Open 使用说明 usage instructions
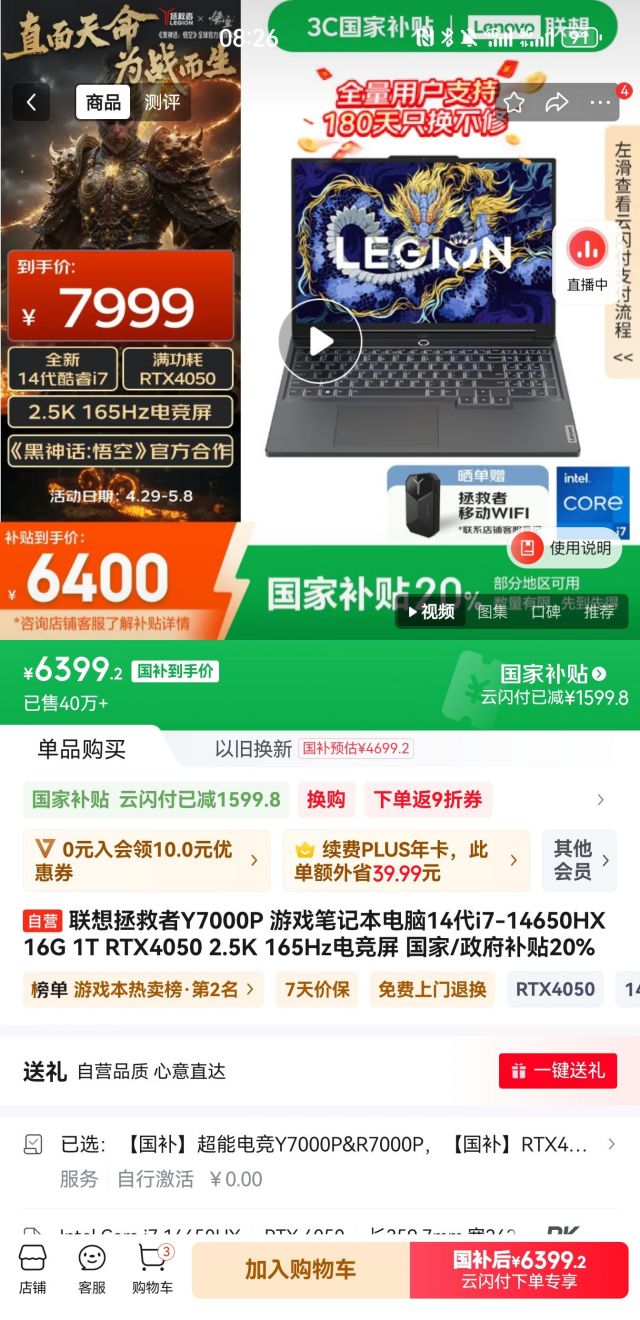The width and height of the screenshot is (640, 1320). pyautogui.click(x=565, y=548)
